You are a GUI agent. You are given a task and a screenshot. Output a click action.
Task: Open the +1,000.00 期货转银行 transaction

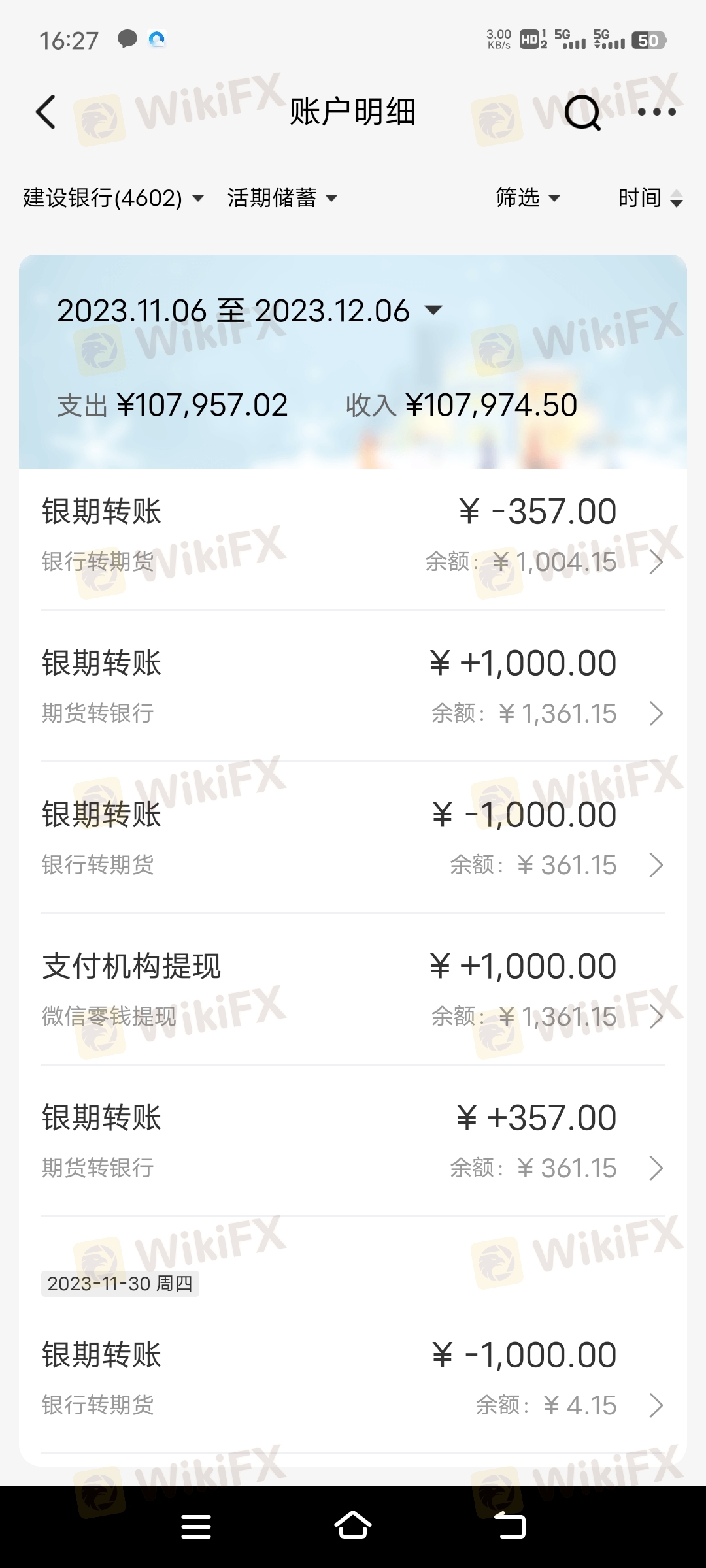coord(353,686)
